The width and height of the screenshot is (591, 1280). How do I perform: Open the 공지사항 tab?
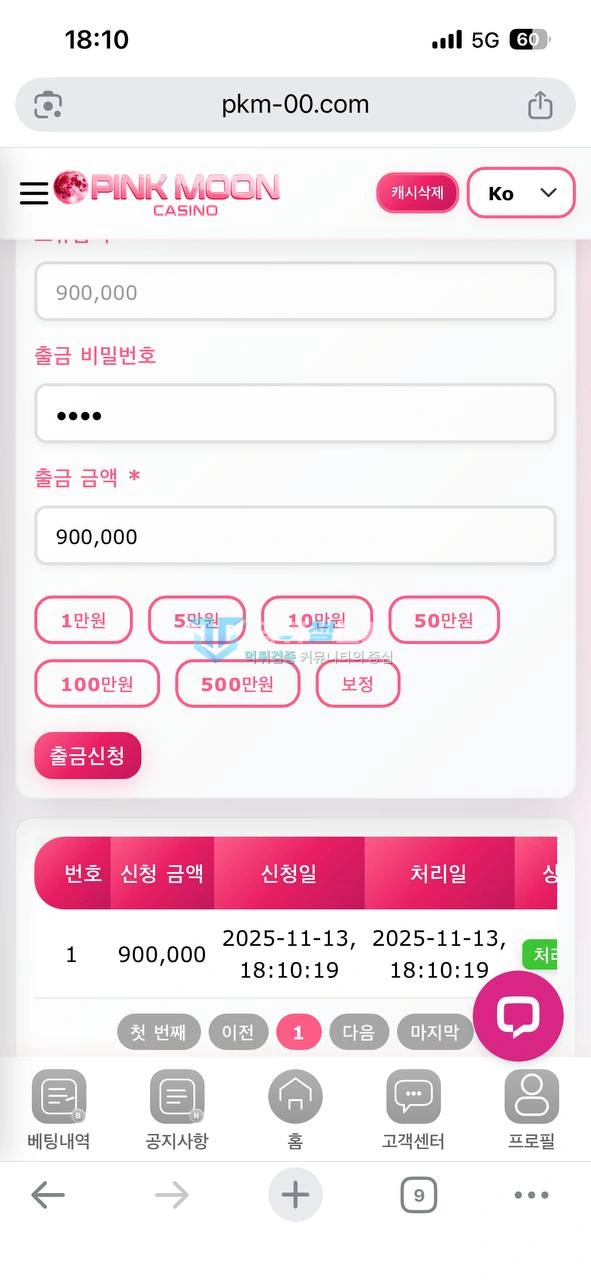(x=177, y=1110)
